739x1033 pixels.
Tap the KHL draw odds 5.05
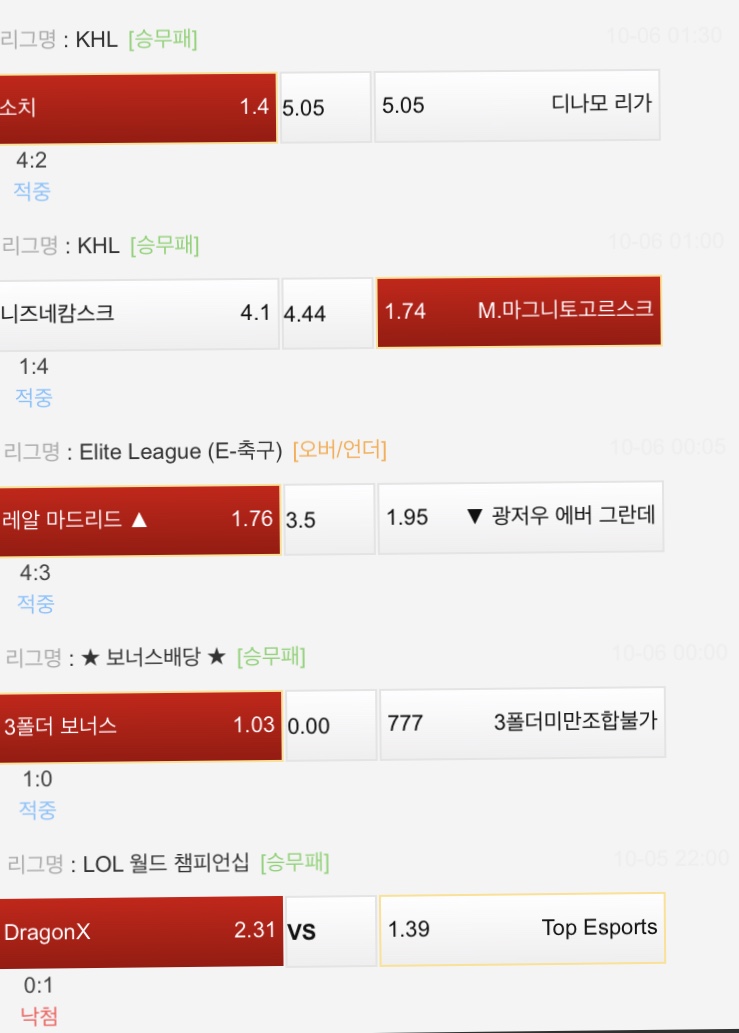click(324, 107)
